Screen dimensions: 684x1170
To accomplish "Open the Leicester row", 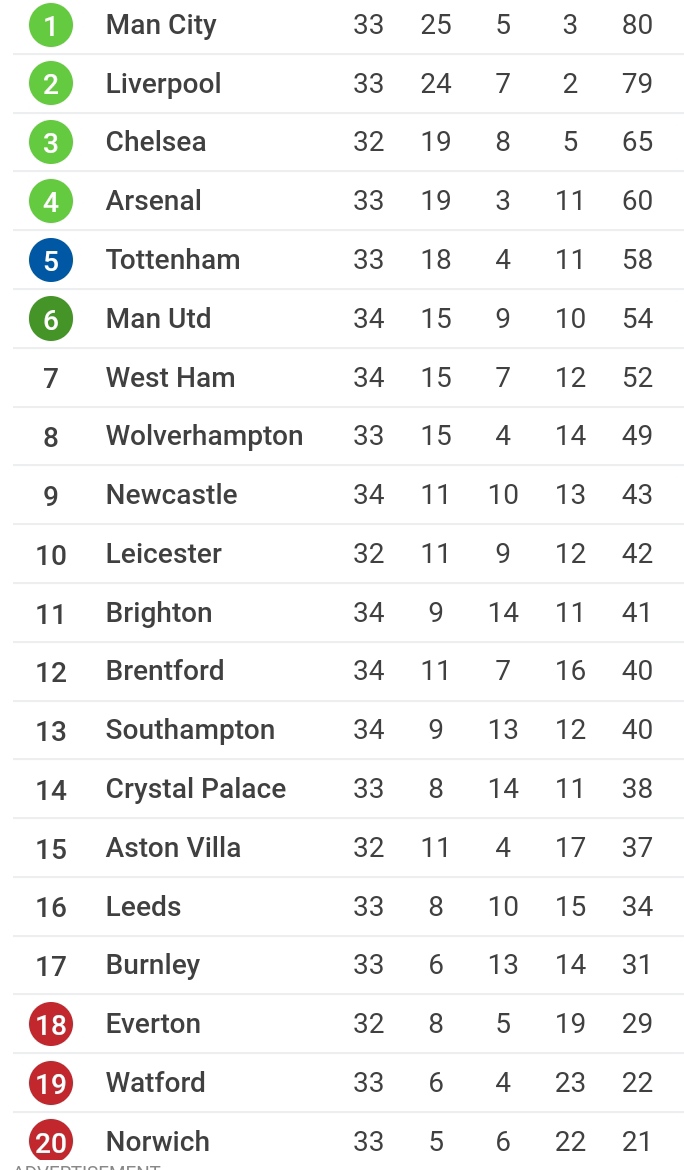I will pyautogui.click(x=348, y=554).
